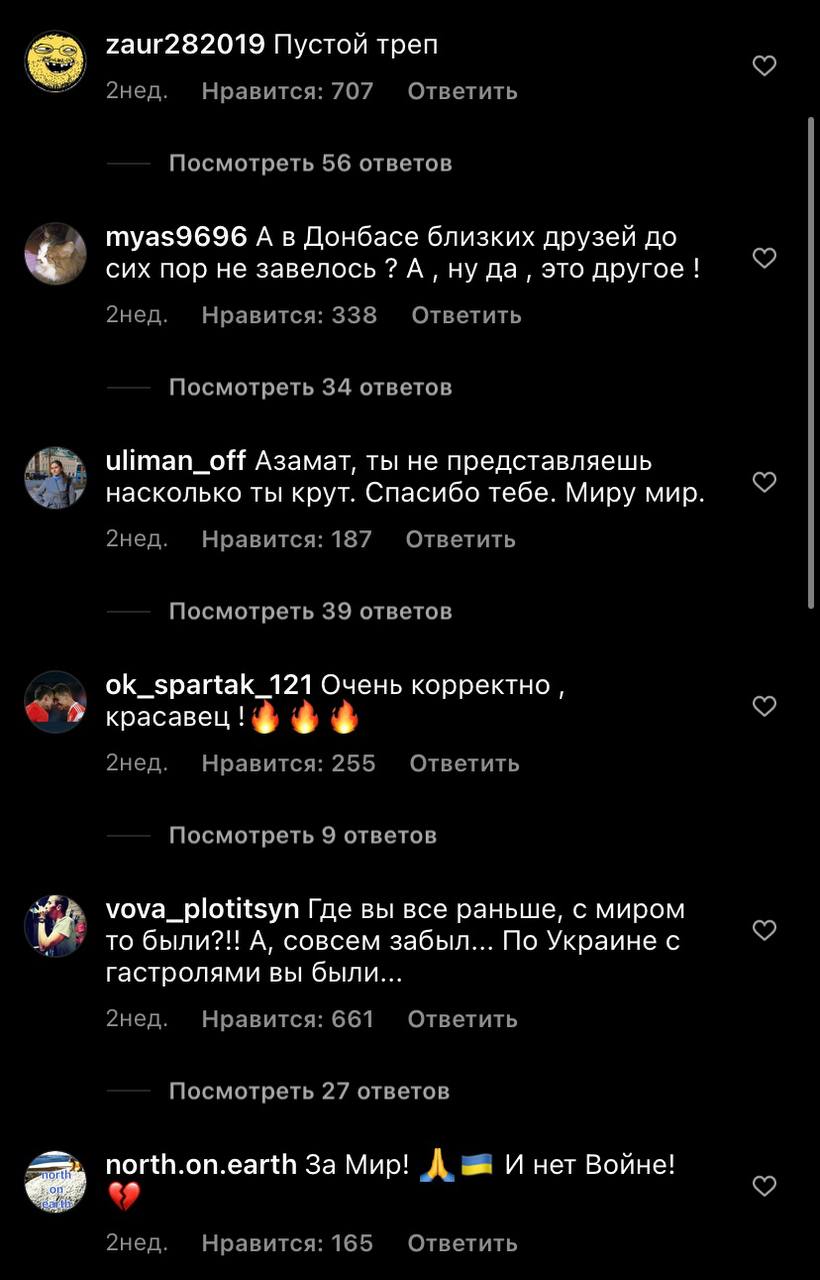Like ok_spartak_121's comment
This screenshot has width=820, height=1280.
pyautogui.click(x=764, y=707)
